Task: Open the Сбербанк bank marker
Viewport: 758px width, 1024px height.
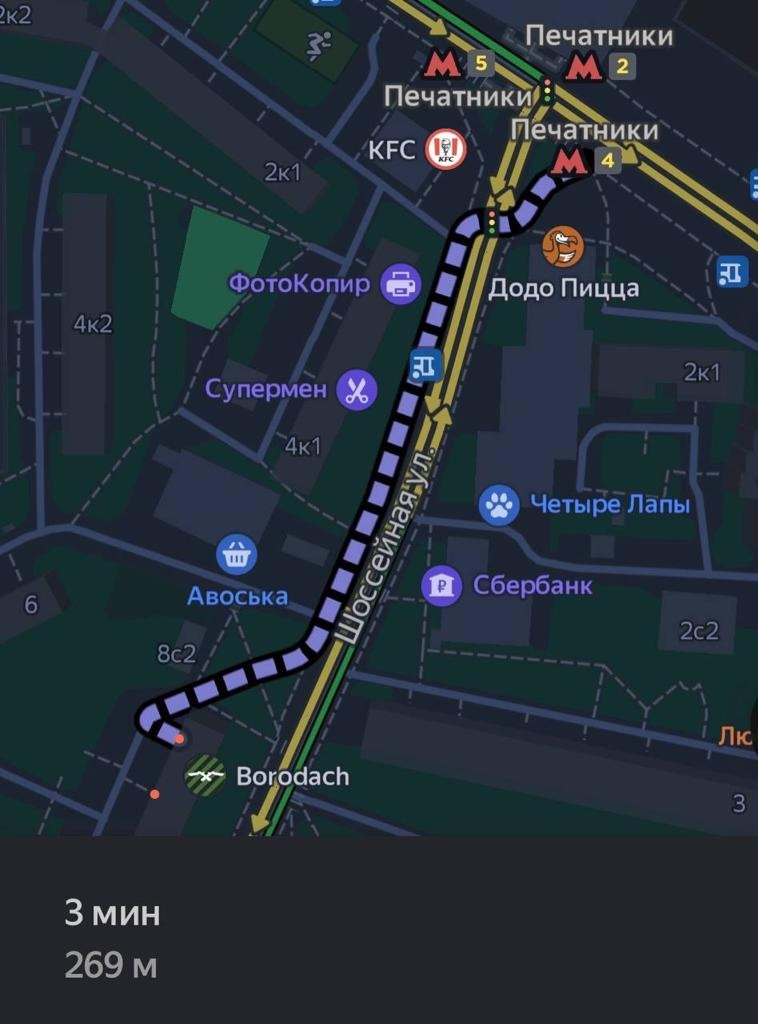Action: (442, 585)
